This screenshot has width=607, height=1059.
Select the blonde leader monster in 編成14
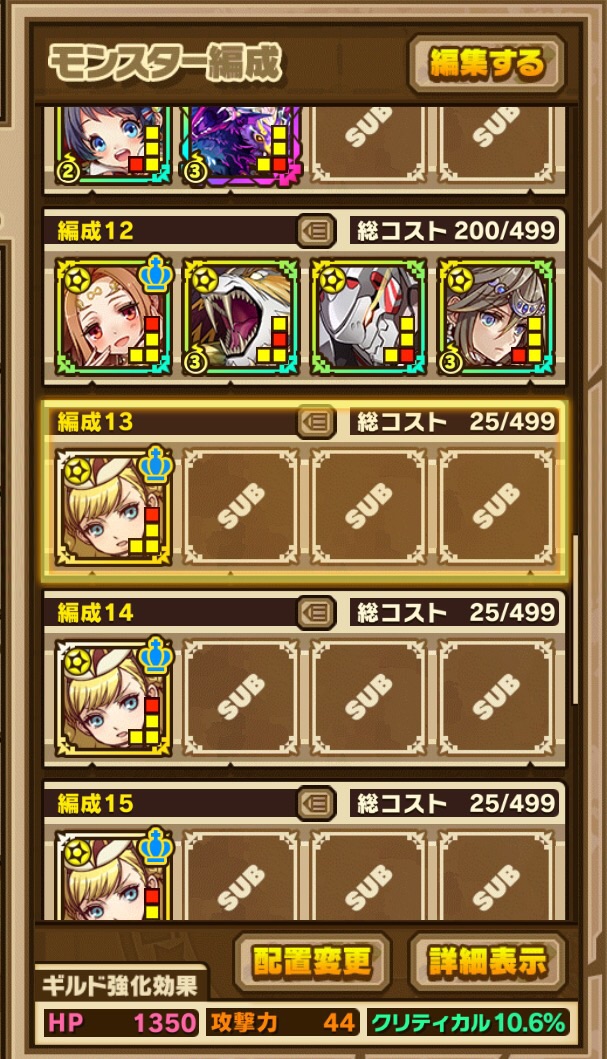point(113,697)
